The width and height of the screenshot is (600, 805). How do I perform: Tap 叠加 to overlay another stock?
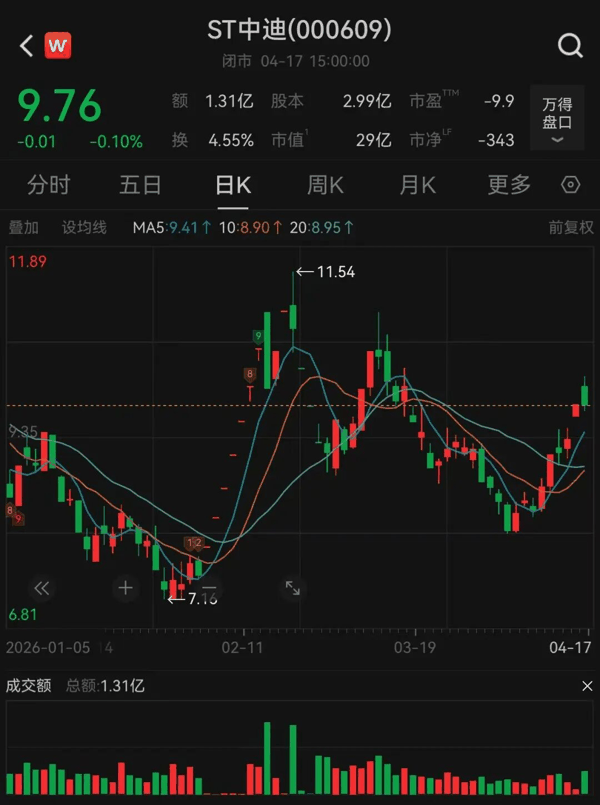tap(23, 228)
